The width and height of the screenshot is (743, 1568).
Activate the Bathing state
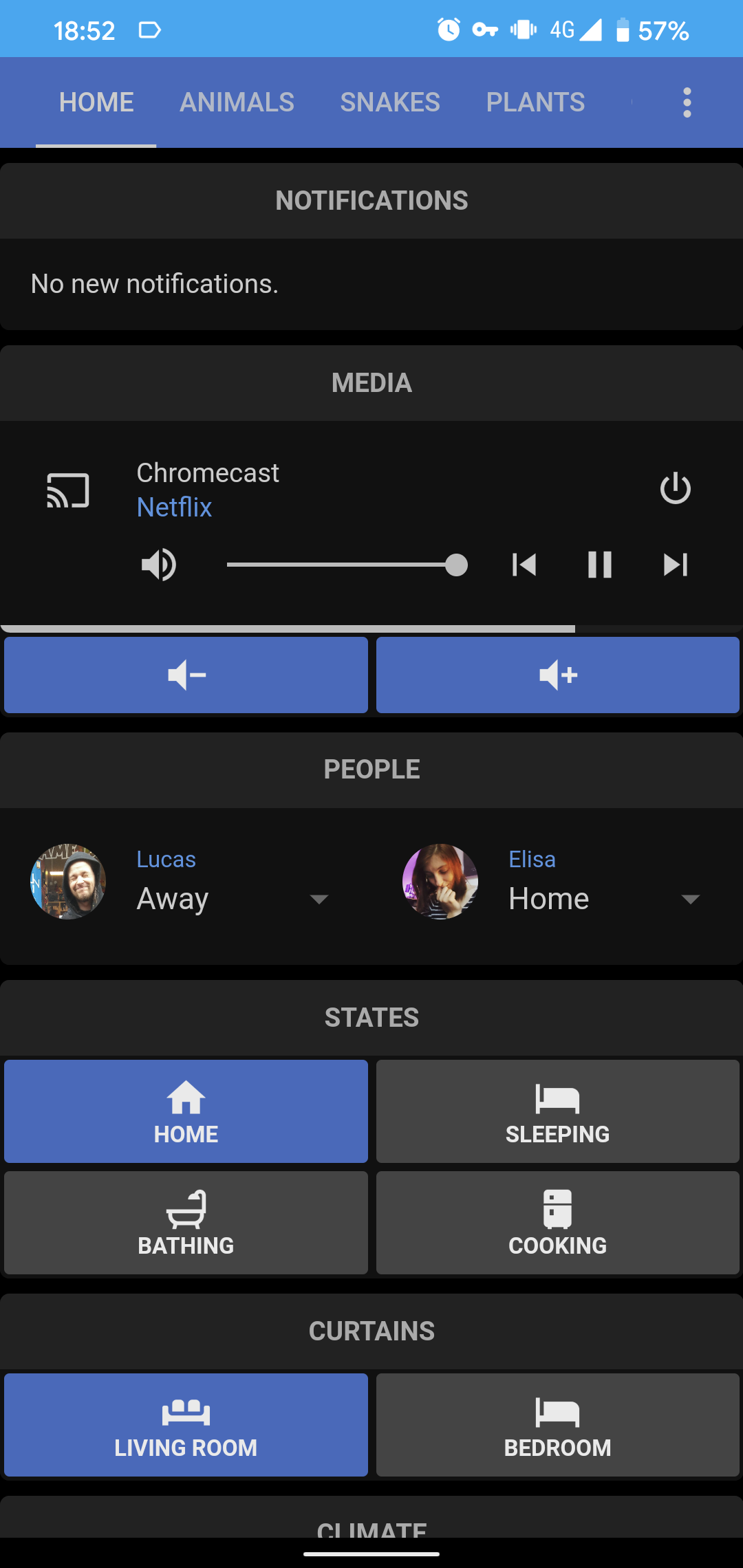tap(186, 1223)
